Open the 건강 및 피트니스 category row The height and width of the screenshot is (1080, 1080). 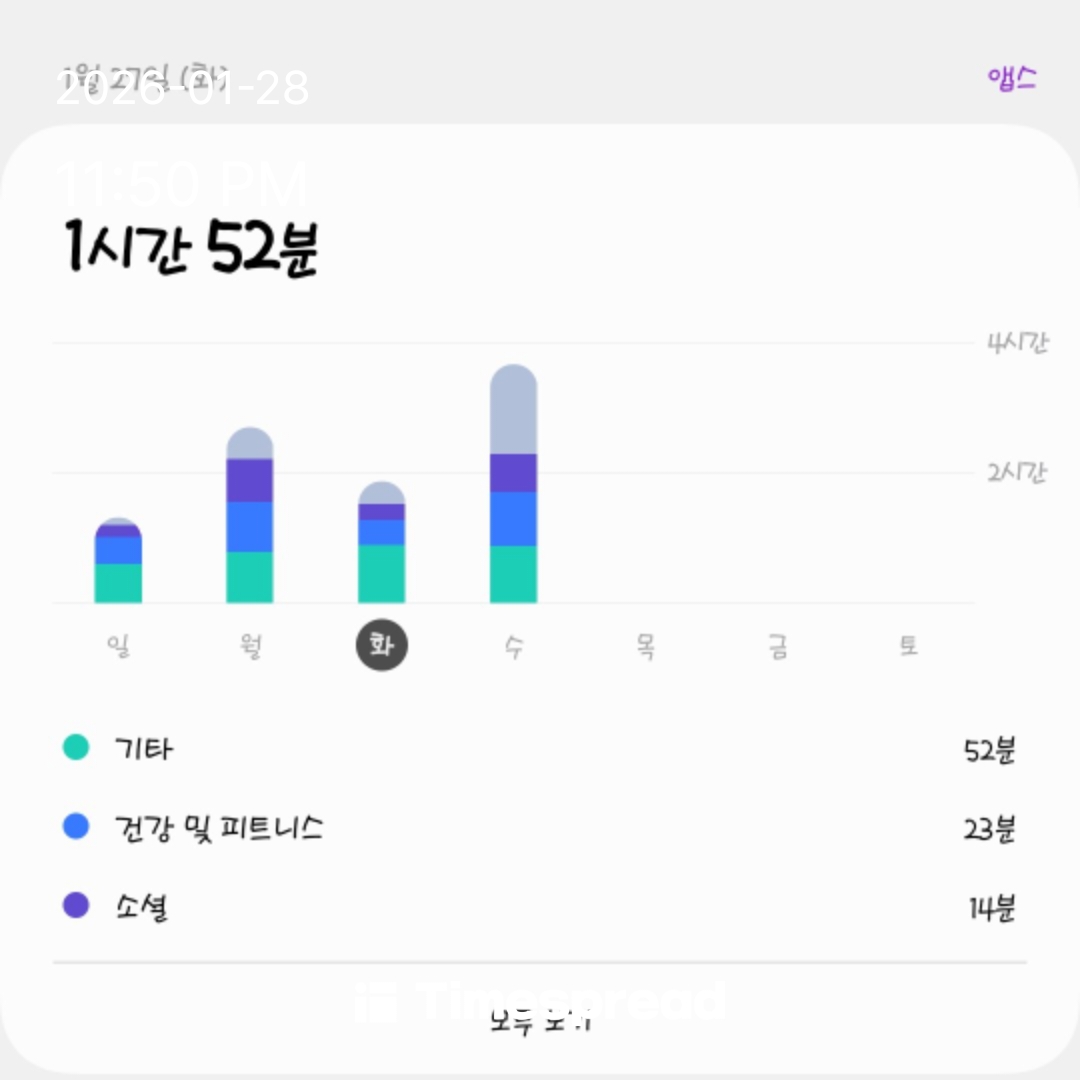(x=540, y=828)
